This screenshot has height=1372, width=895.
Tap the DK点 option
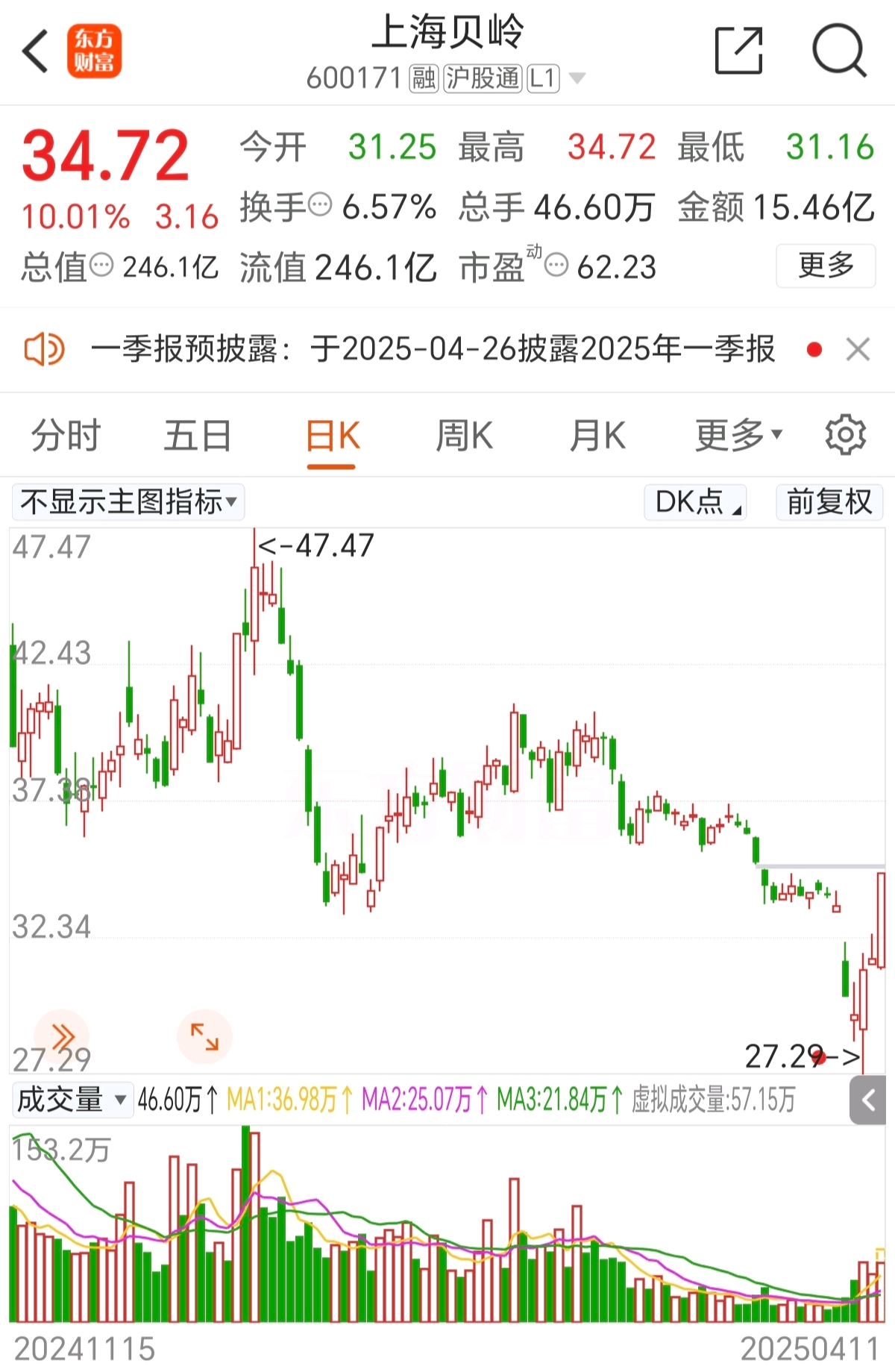(x=695, y=502)
